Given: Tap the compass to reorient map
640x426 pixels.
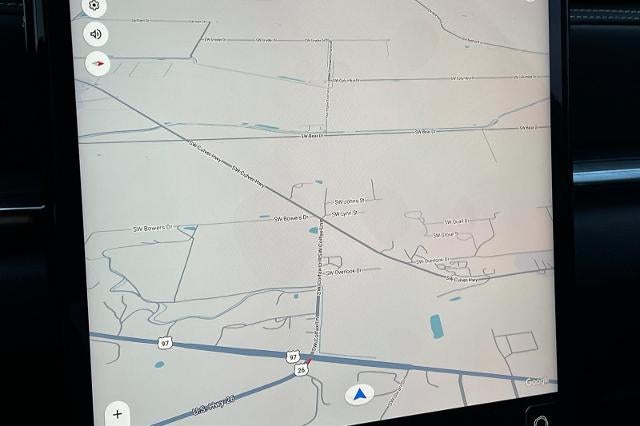Looking at the screenshot, I should click(98, 63).
